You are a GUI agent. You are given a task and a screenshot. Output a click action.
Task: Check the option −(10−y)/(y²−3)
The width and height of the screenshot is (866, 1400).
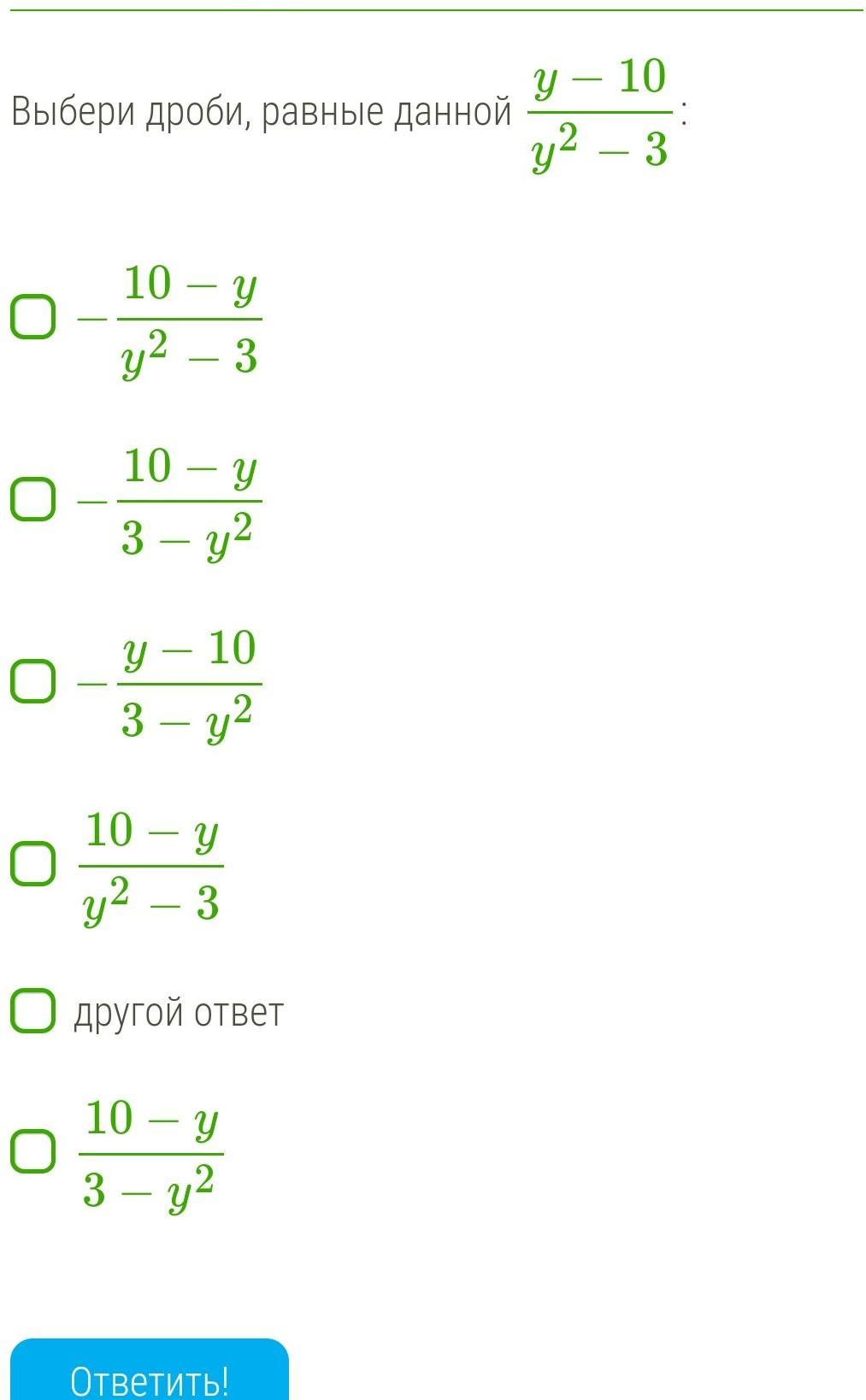coord(33,318)
